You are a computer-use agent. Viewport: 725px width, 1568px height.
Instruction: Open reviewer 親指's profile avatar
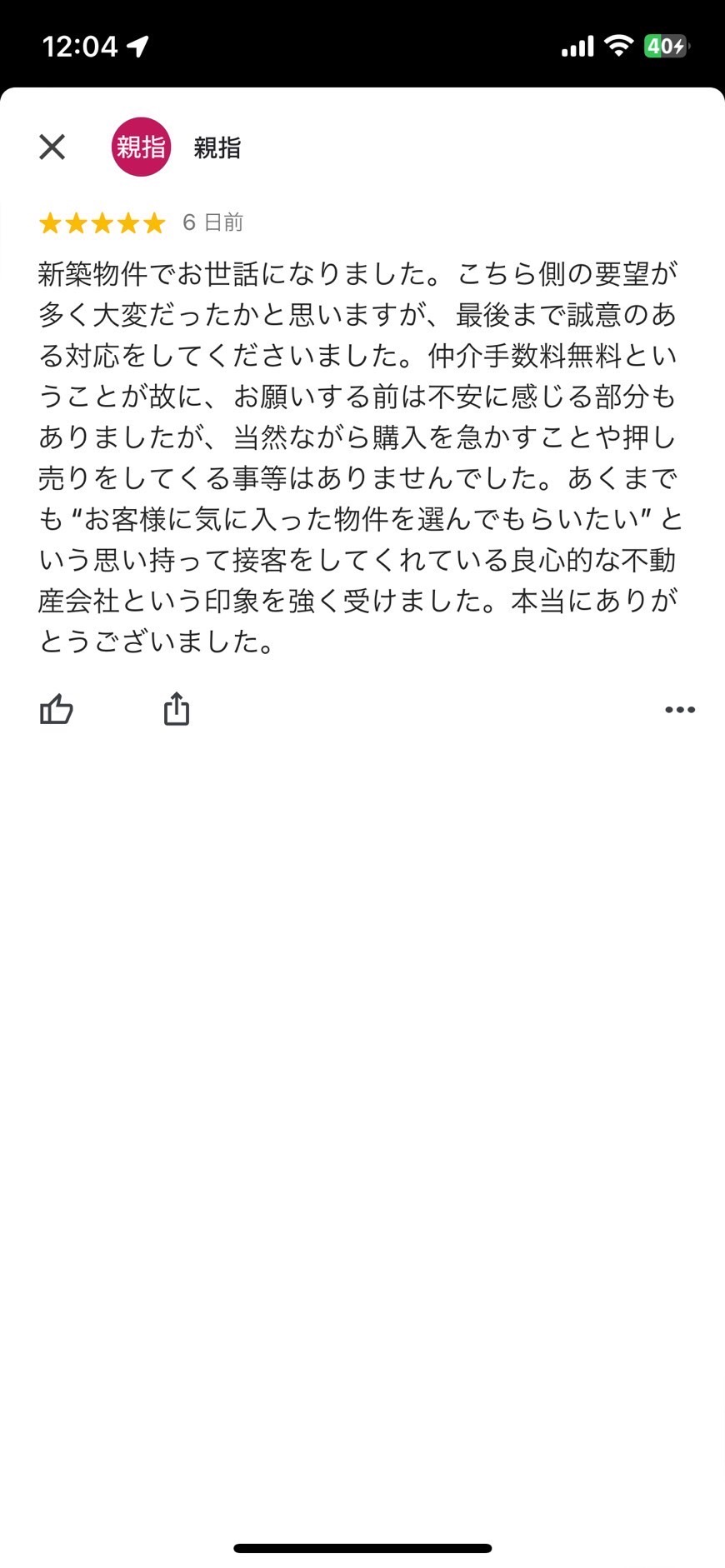pos(141,147)
